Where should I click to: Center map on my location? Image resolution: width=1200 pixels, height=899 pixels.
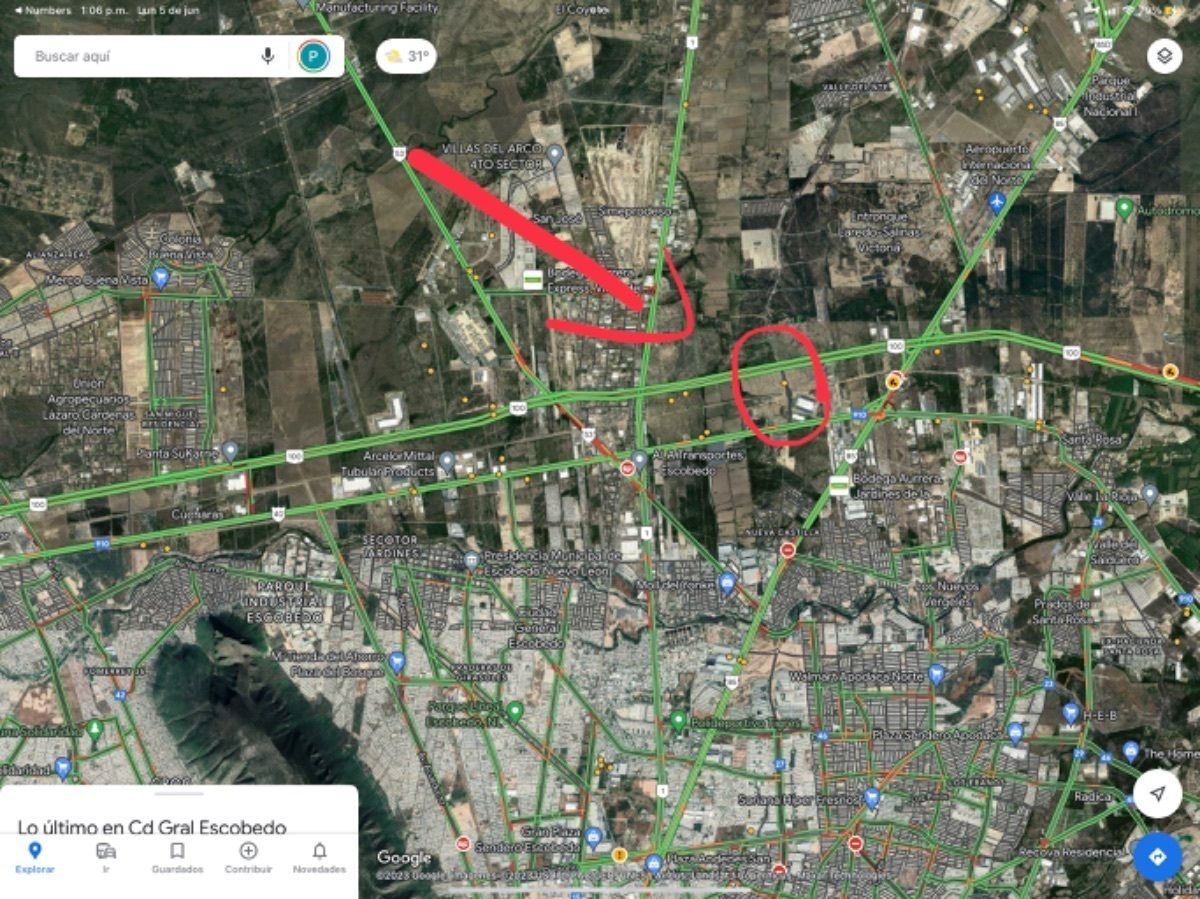[1158, 794]
